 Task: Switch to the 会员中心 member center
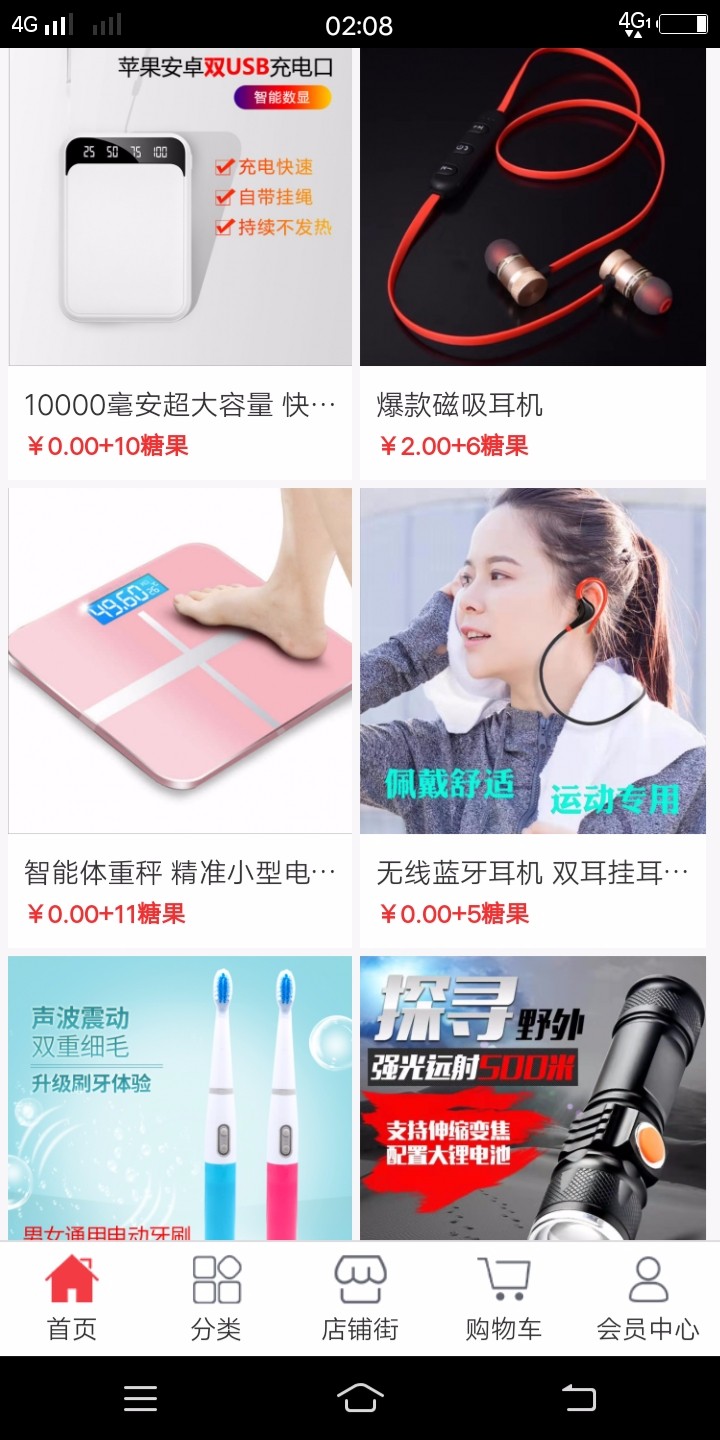tap(647, 1298)
